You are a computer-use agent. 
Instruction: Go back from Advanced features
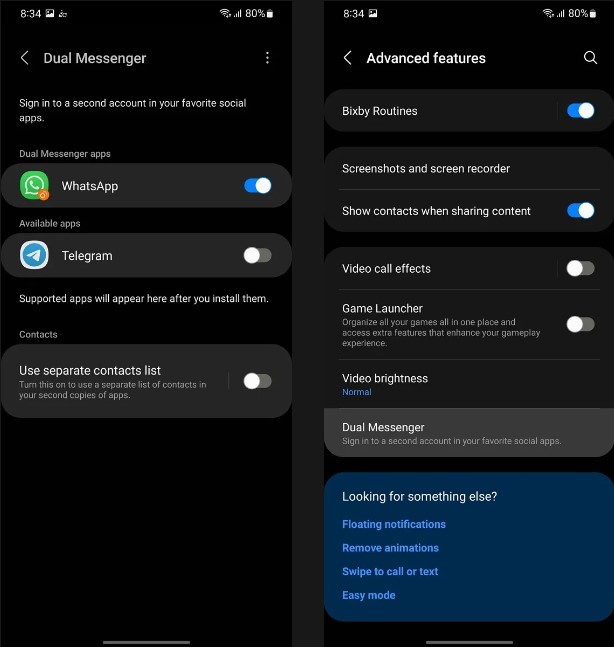pyautogui.click(x=348, y=58)
